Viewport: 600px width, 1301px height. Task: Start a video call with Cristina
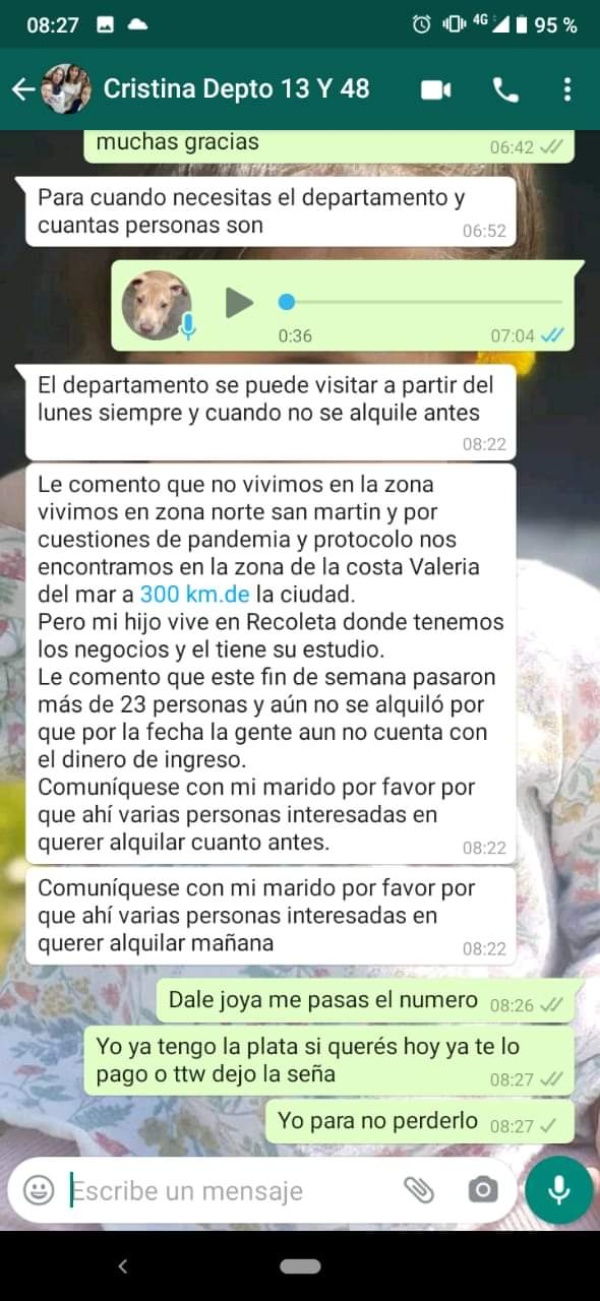(435, 90)
